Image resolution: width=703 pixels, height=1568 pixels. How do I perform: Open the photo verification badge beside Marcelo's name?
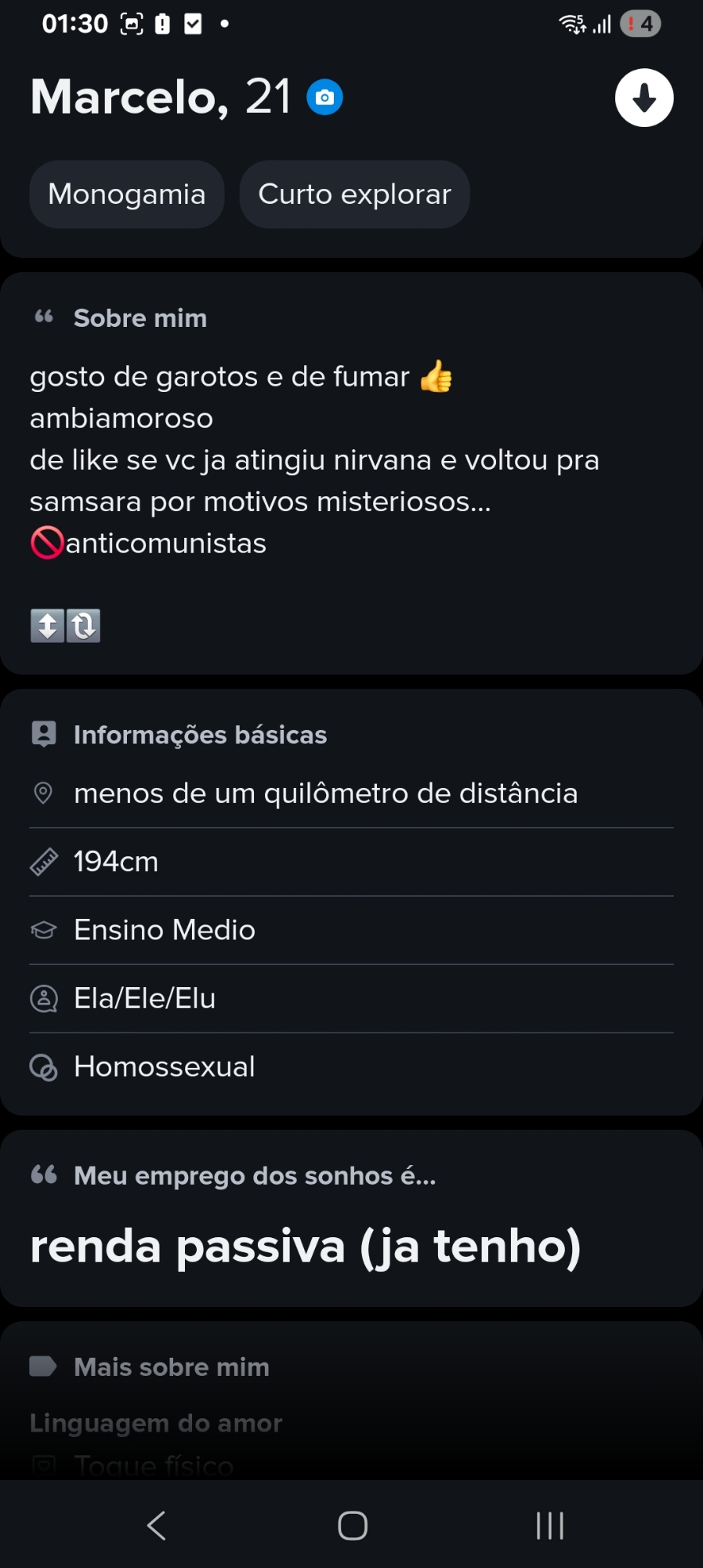point(324,97)
